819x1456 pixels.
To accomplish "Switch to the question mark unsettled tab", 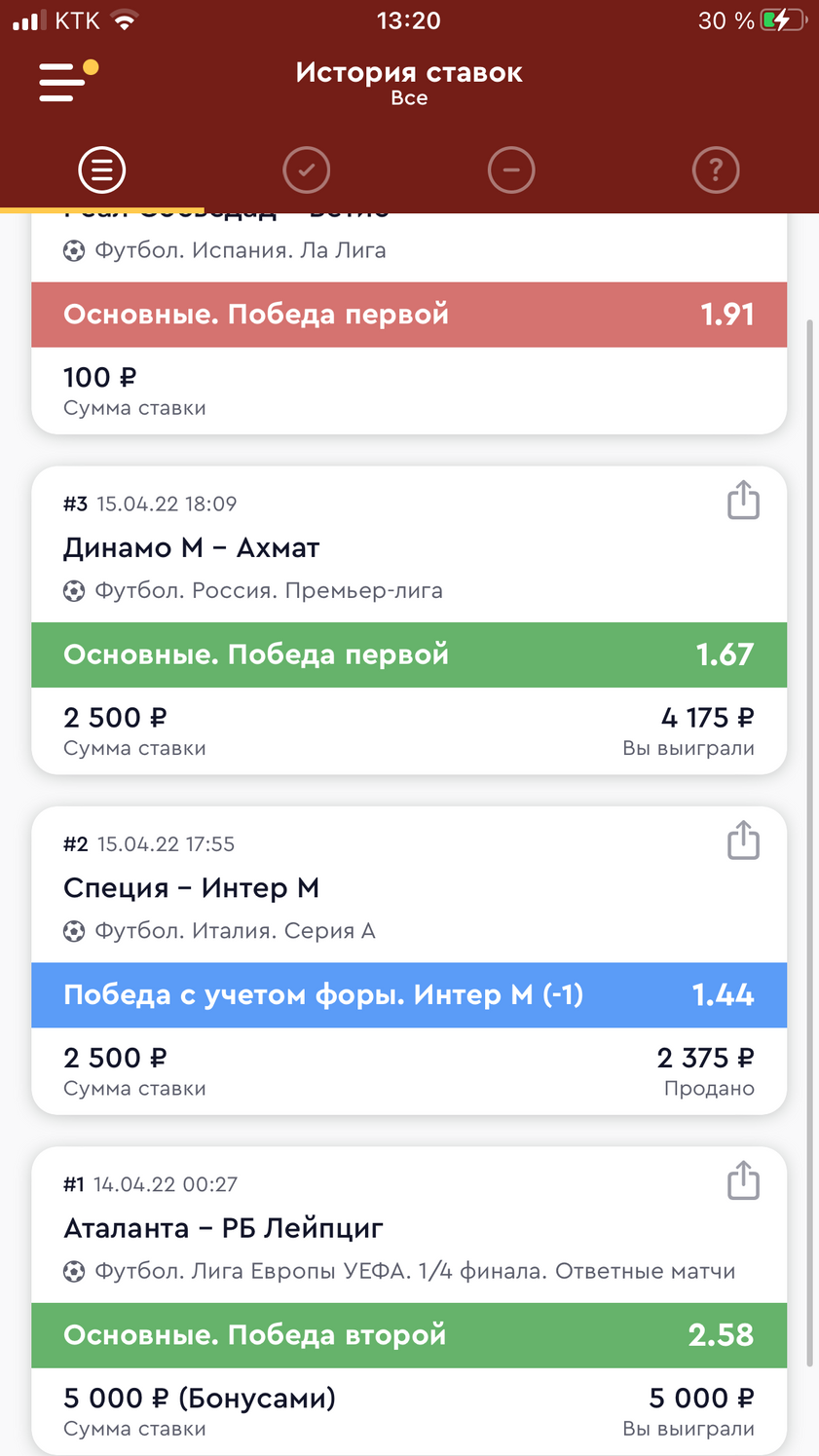I will pyautogui.click(x=716, y=170).
